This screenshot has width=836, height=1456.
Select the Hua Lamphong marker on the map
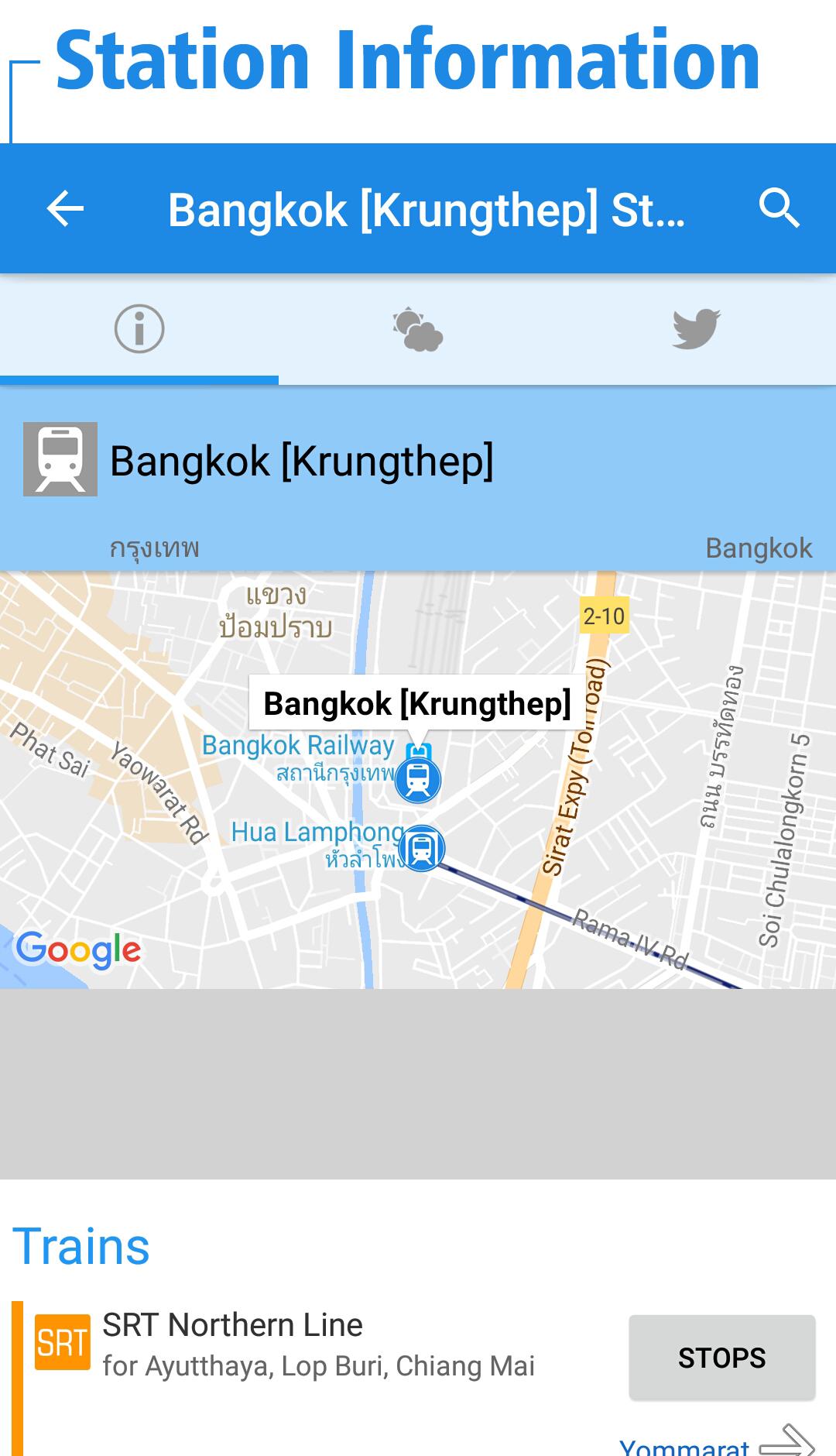tap(422, 848)
